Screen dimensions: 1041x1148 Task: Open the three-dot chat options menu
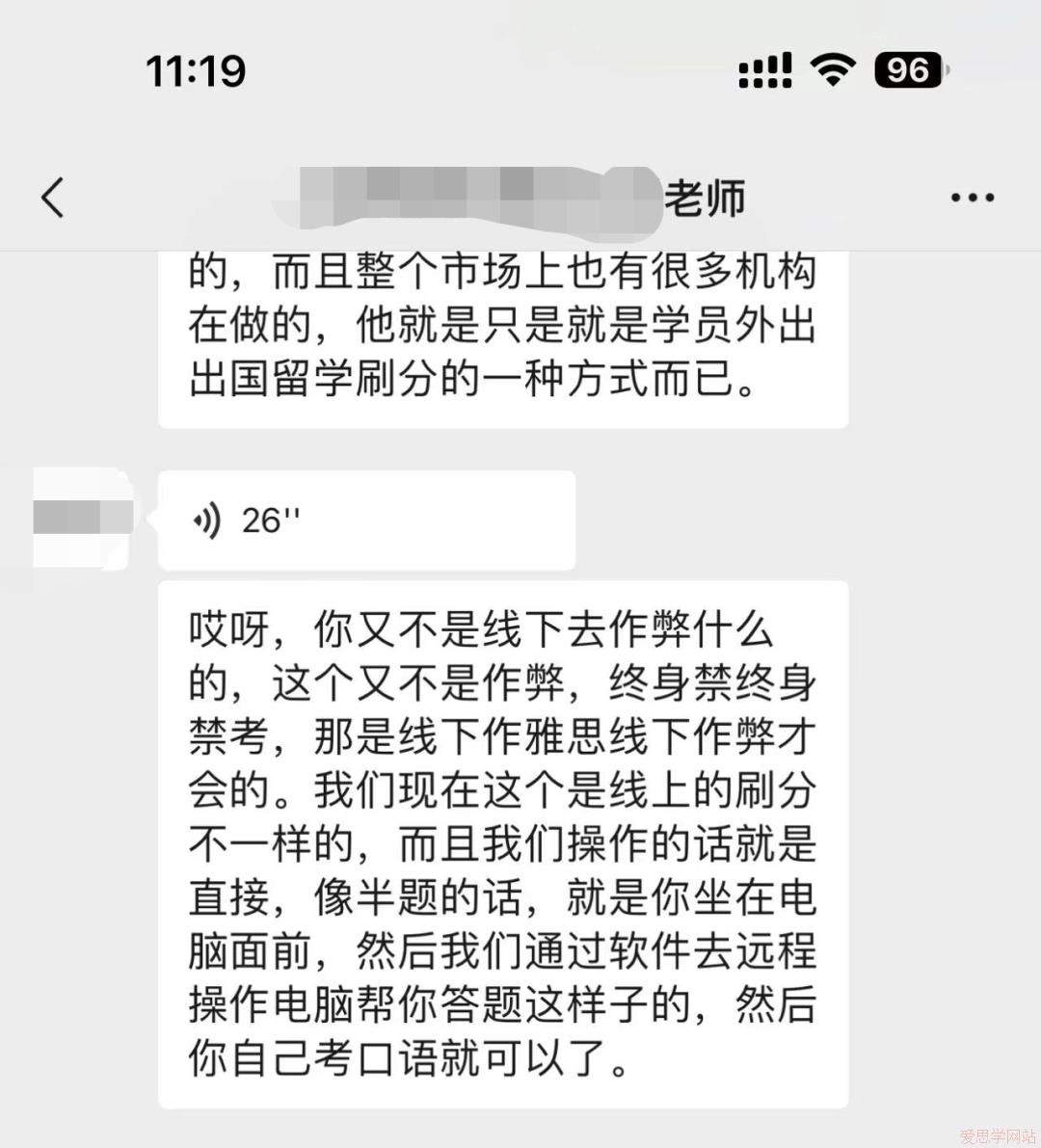(x=972, y=198)
